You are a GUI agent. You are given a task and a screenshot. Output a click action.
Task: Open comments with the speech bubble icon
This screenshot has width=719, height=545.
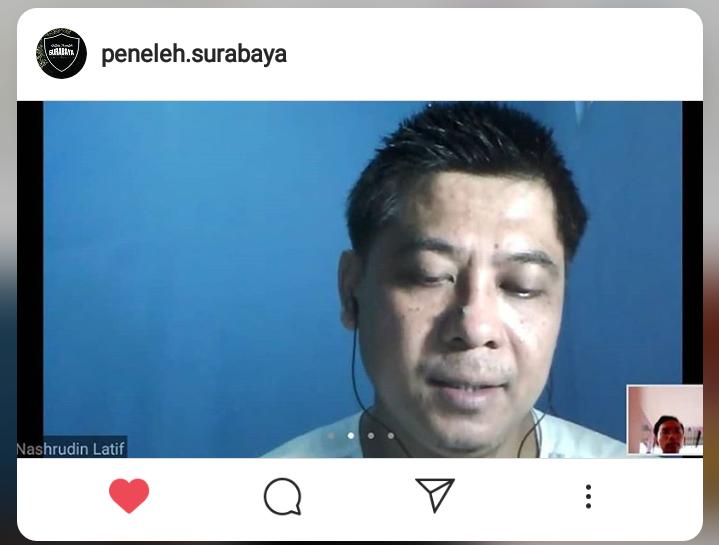point(282,496)
